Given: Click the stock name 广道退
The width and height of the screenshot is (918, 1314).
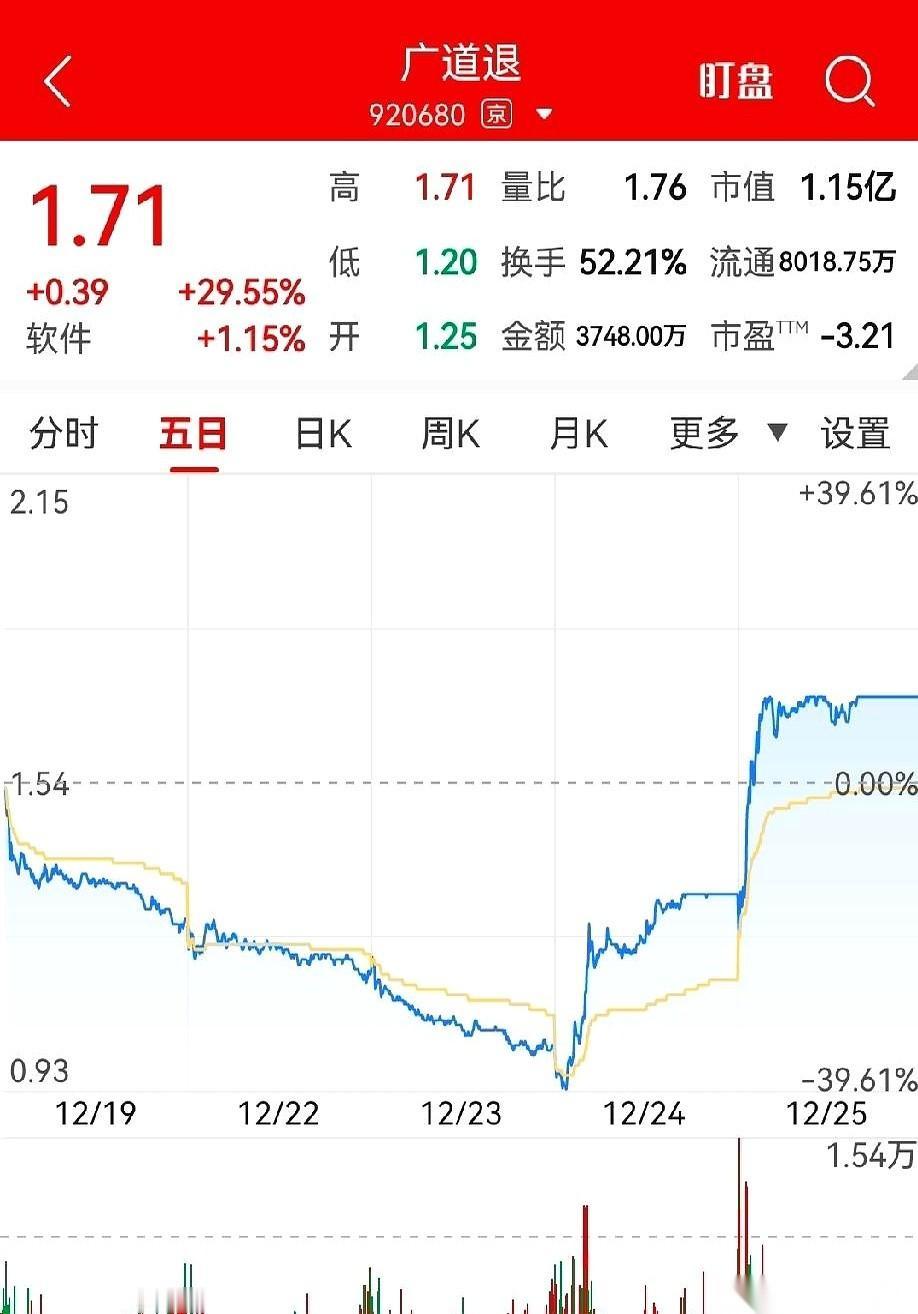Looking at the screenshot, I should (x=459, y=66).
